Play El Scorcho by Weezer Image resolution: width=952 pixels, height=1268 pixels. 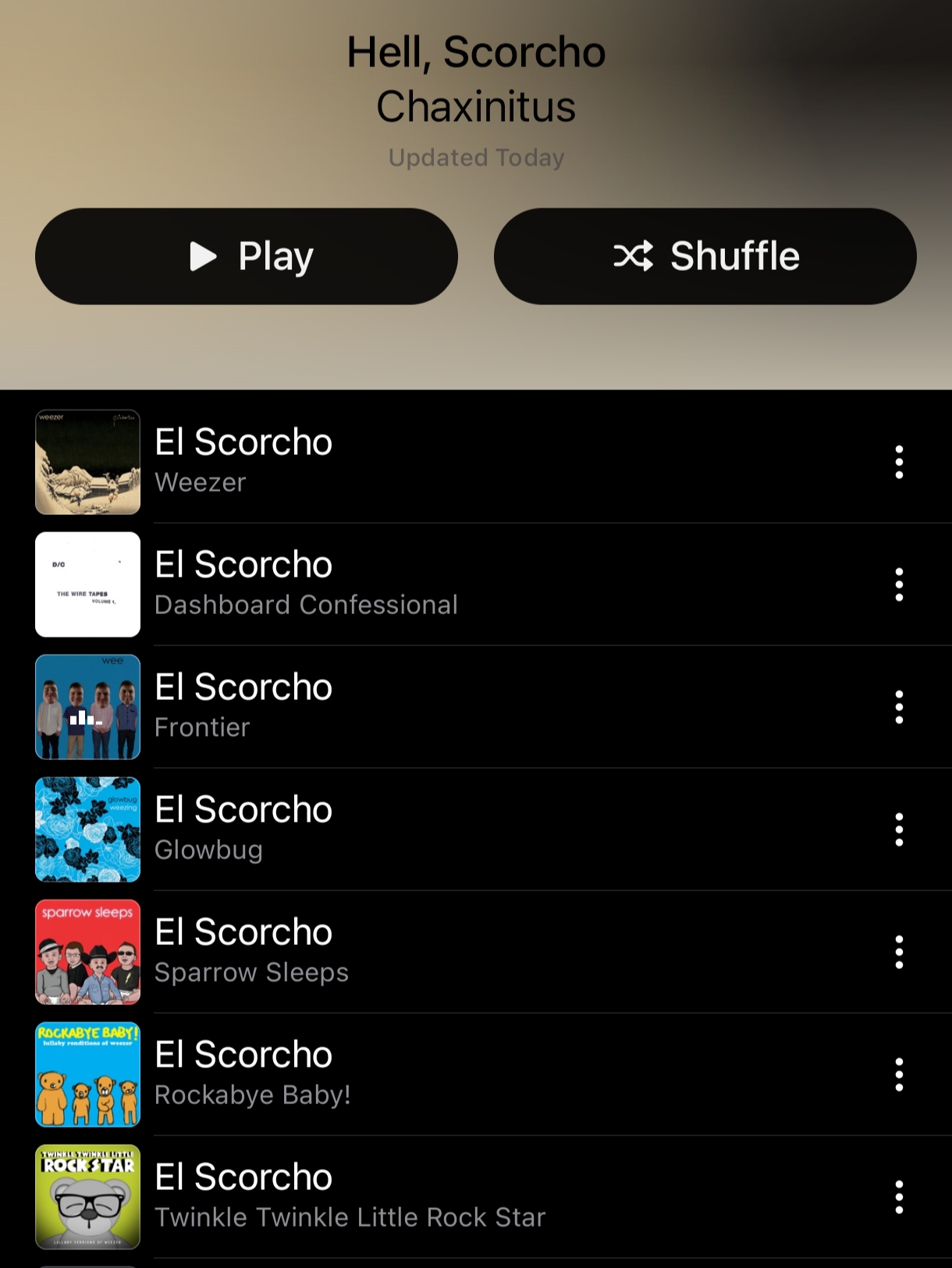pyautogui.click(x=390, y=462)
